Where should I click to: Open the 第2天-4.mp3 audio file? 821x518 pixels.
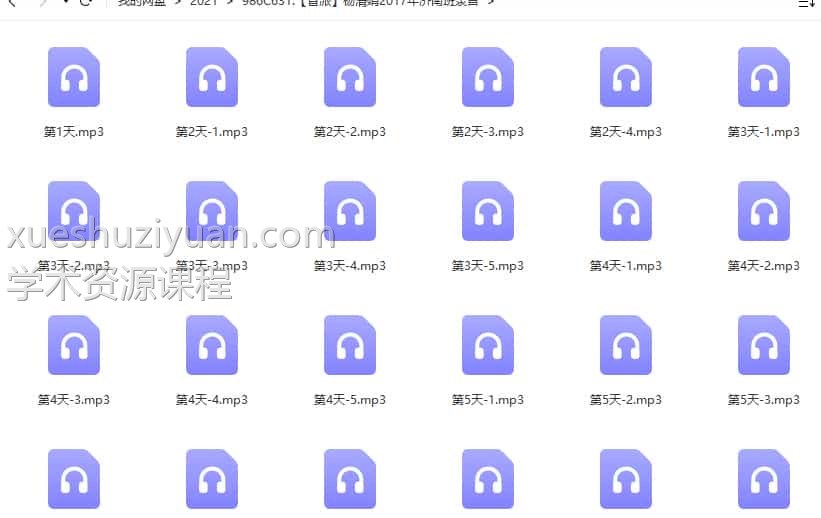click(626, 78)
